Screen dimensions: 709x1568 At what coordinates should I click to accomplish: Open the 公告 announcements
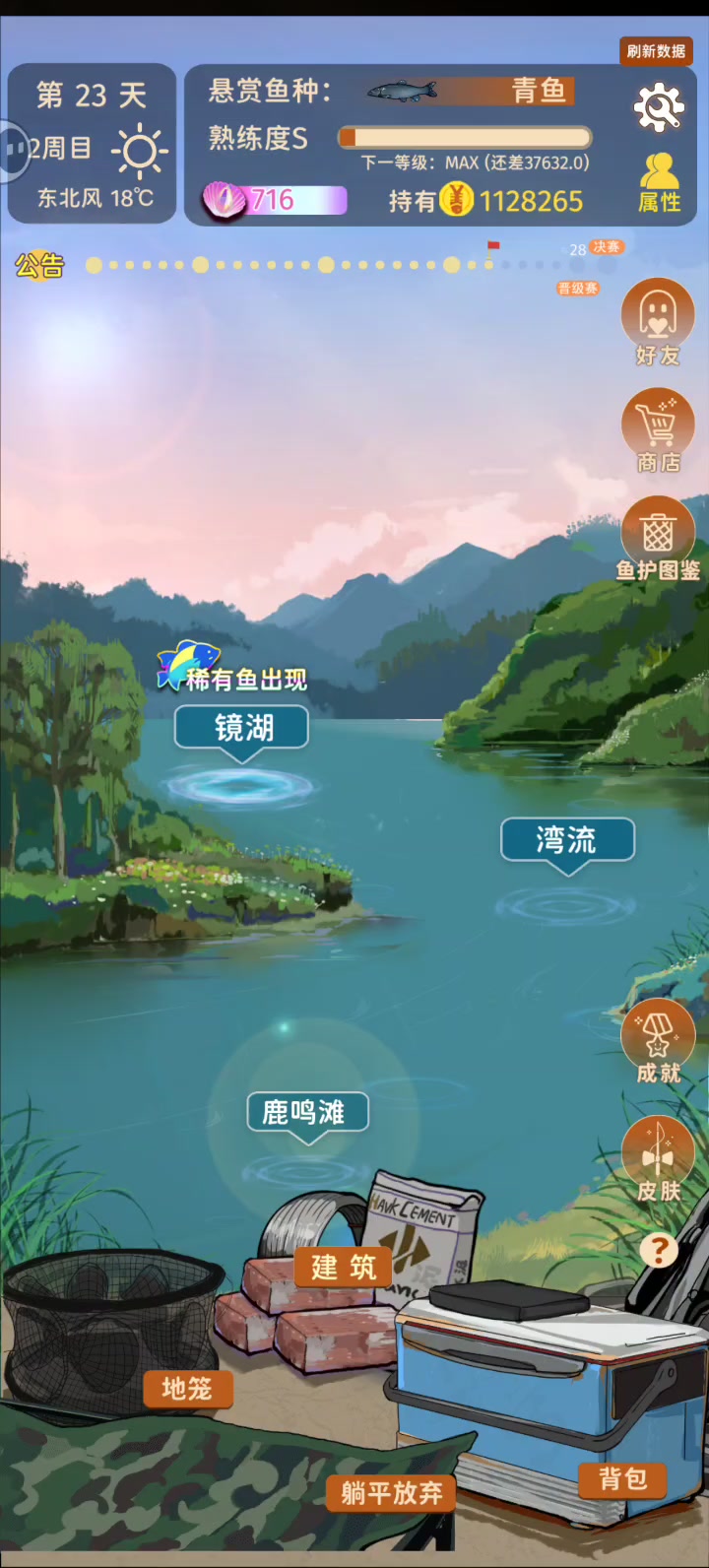[x=39, y=265]
